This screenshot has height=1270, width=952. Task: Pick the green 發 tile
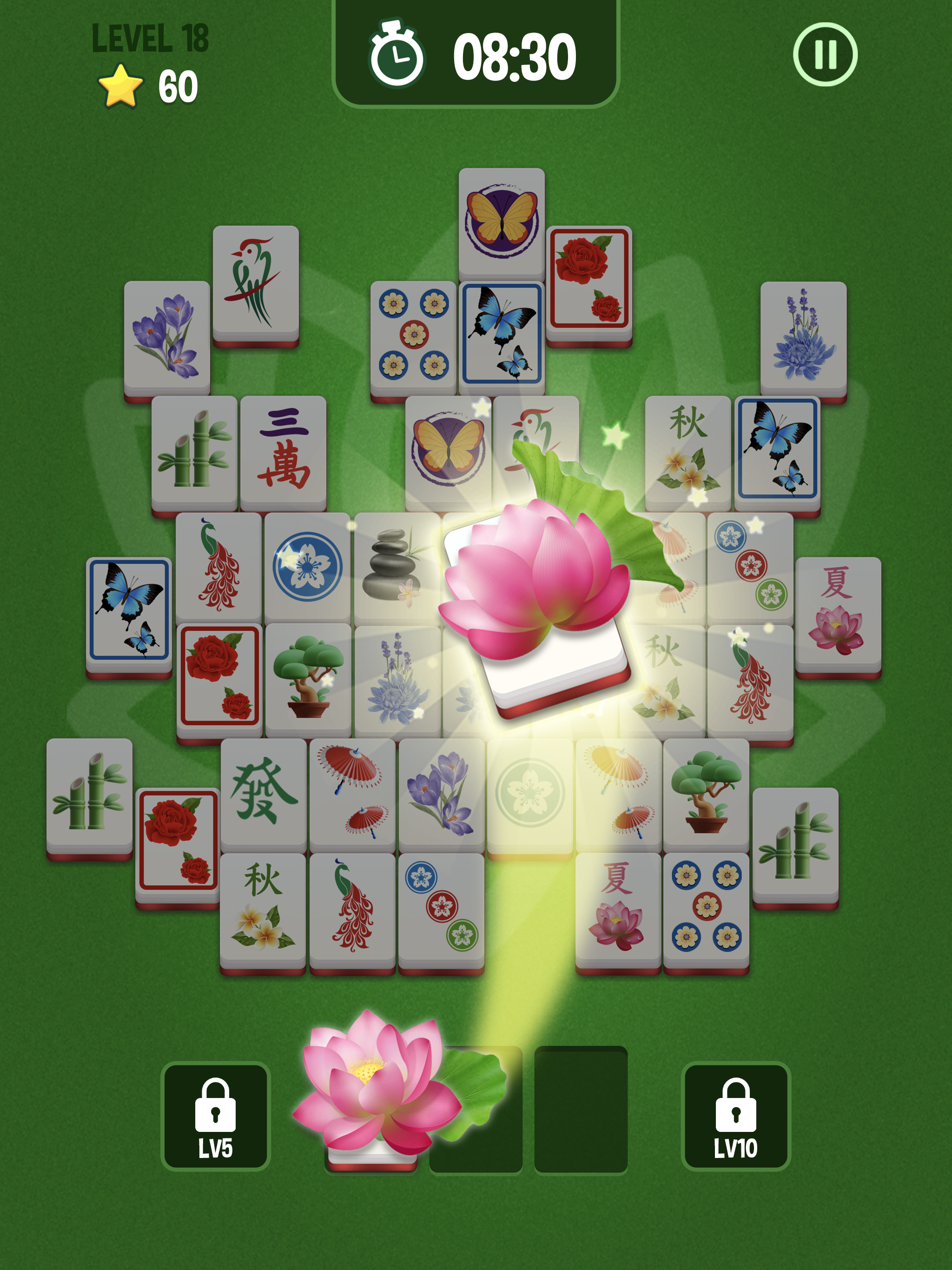(x=263, y=791)
